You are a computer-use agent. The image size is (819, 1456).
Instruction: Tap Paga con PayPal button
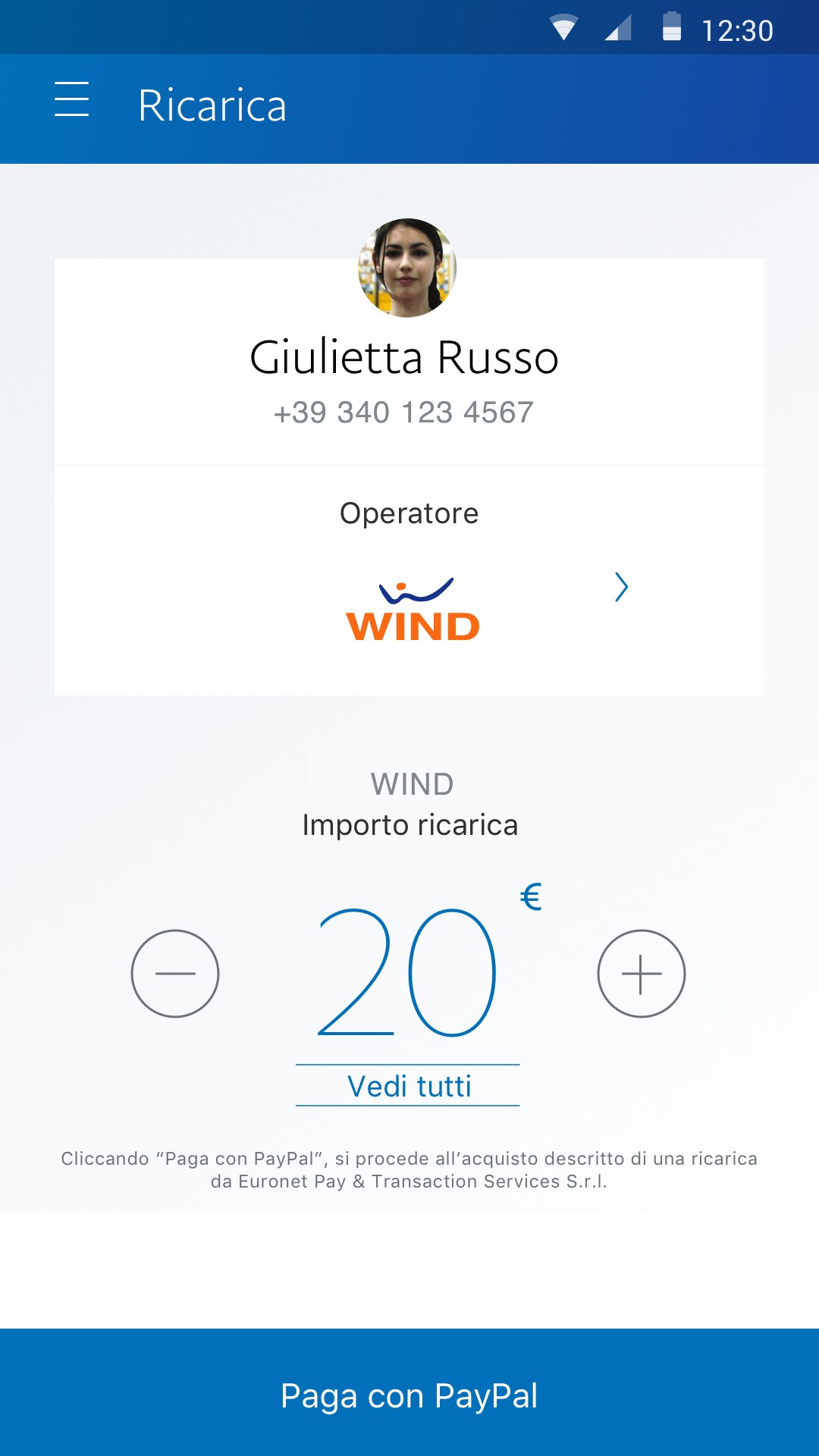[409, 1392]
